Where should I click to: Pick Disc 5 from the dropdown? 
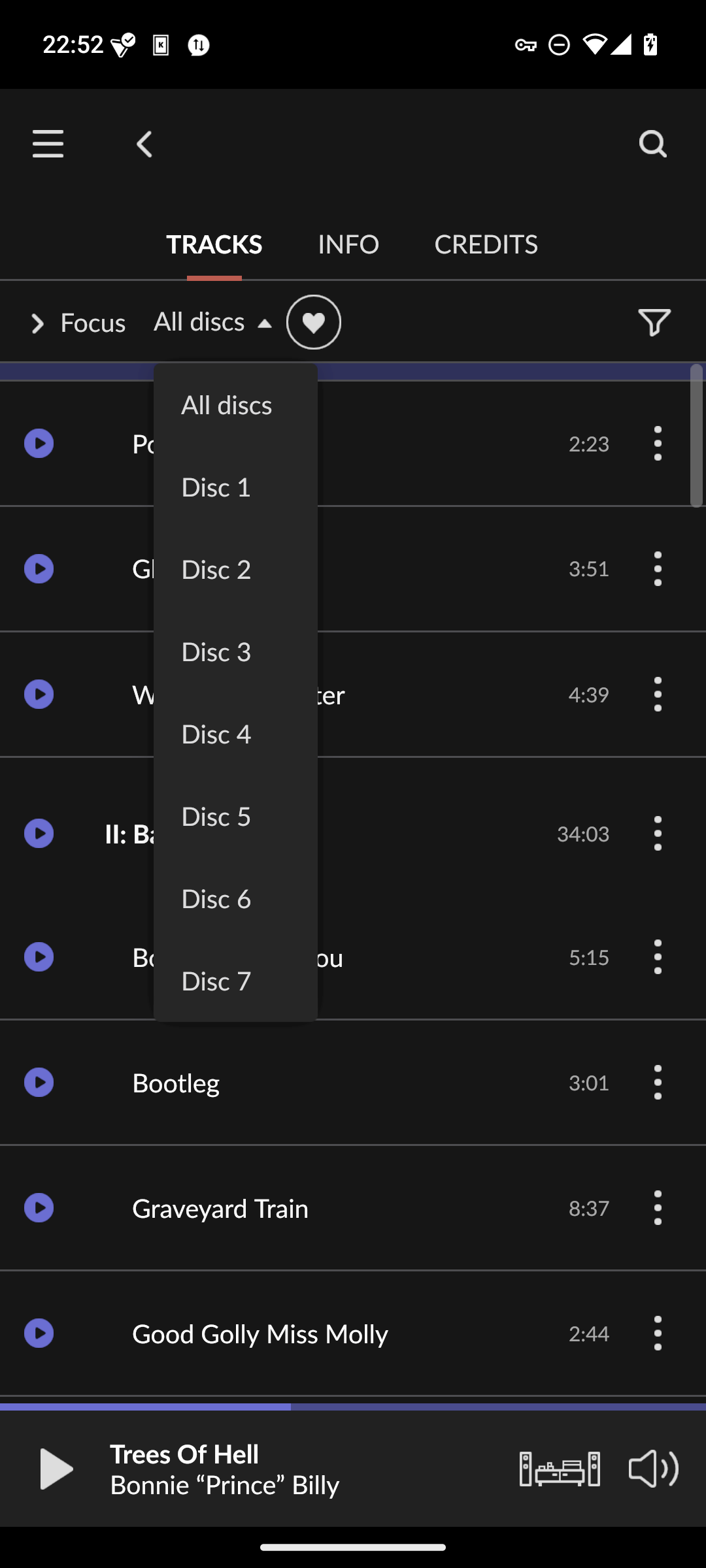[216, 817]
